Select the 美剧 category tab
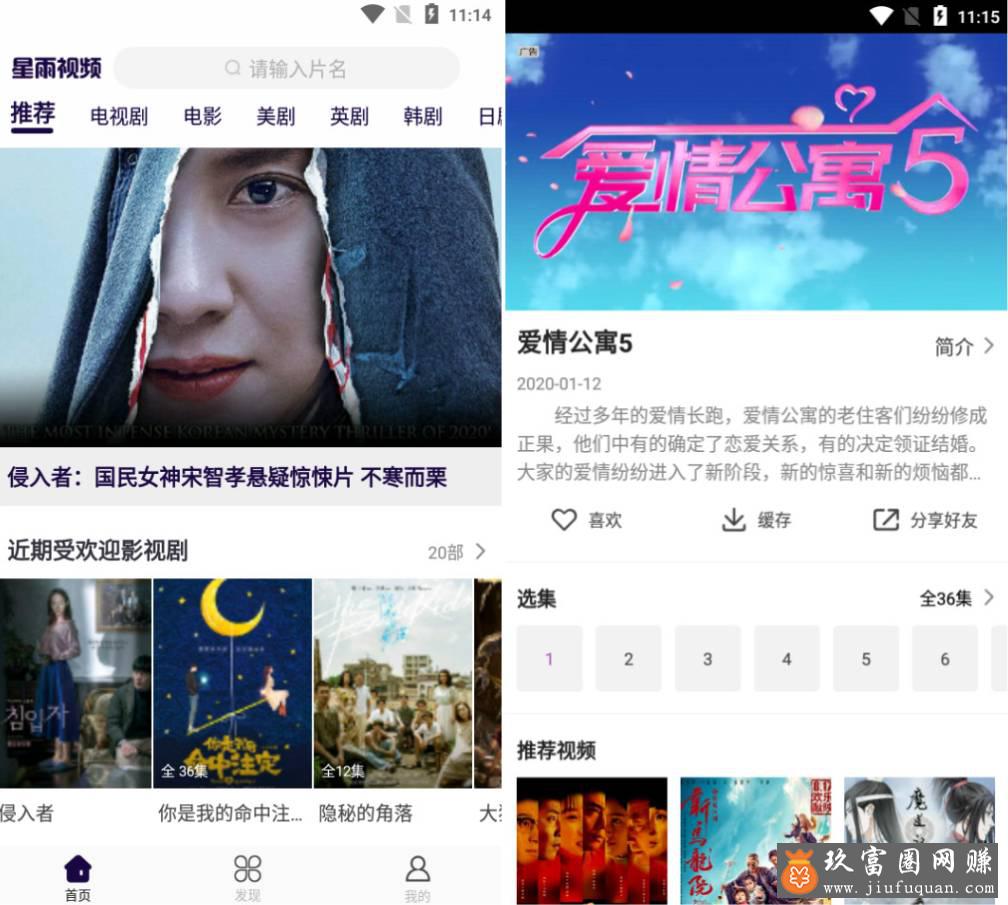 pos(276,116)
